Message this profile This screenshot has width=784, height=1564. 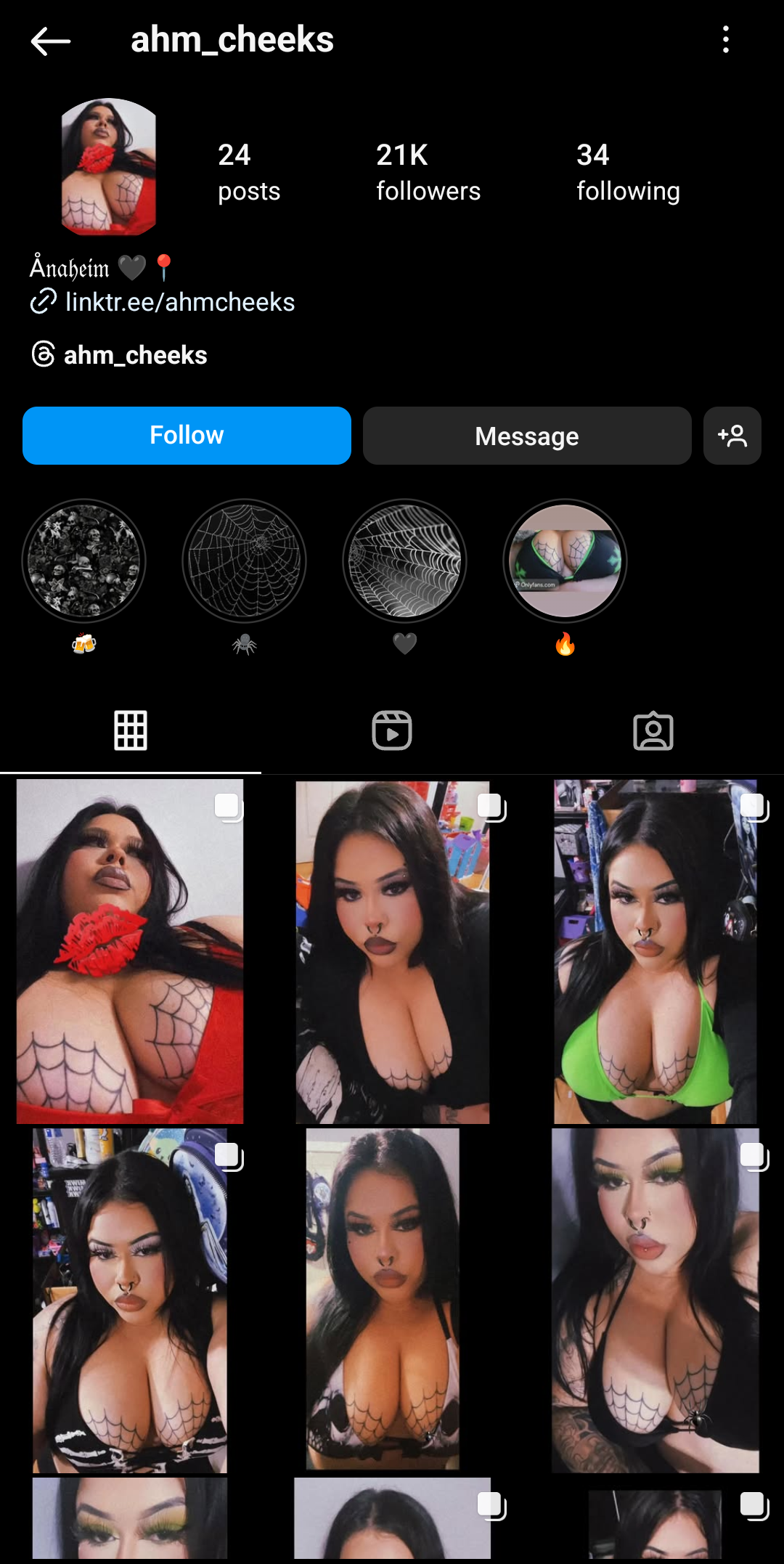(x=526, y=436)
